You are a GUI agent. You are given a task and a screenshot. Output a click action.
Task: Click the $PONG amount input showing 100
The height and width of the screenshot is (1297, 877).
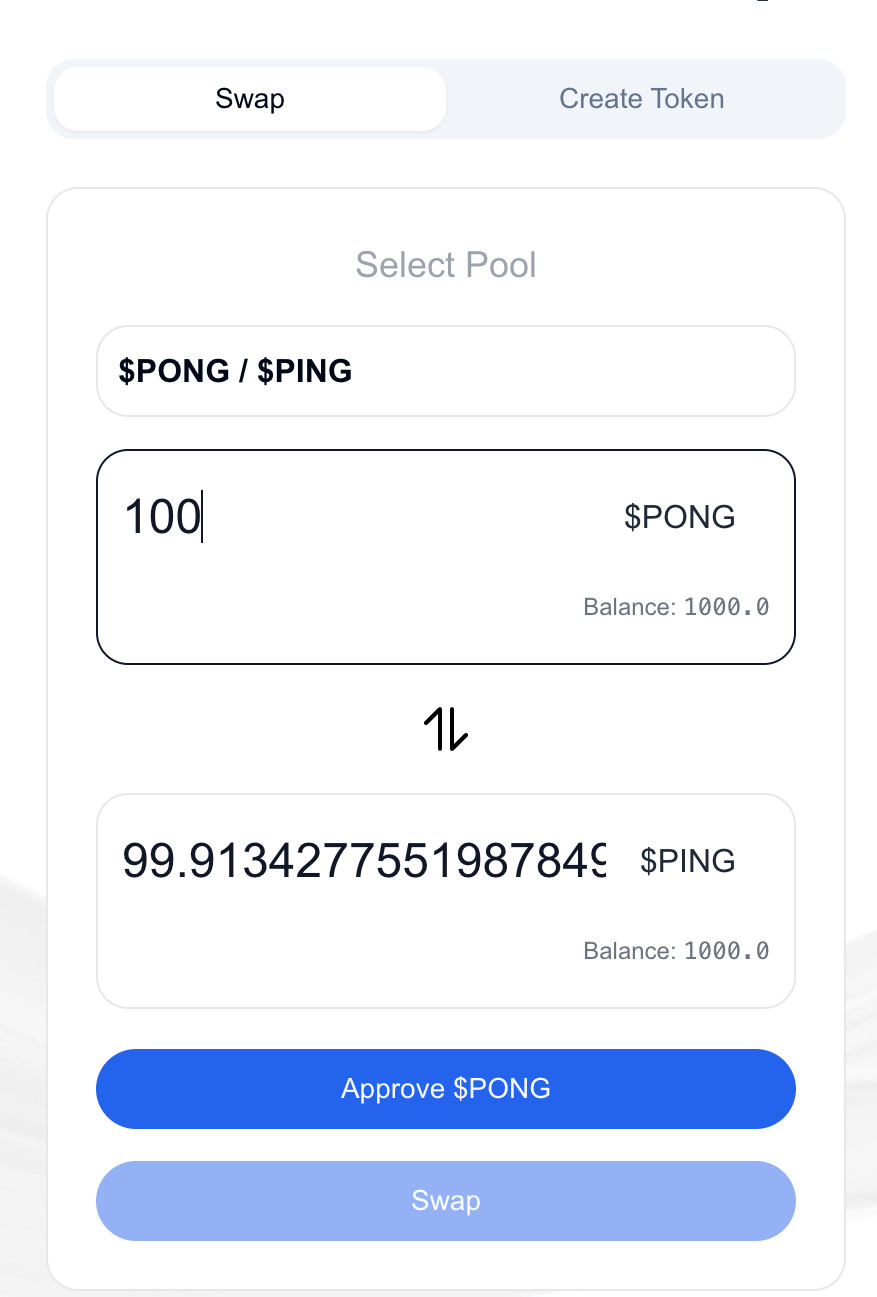(300, 517)
